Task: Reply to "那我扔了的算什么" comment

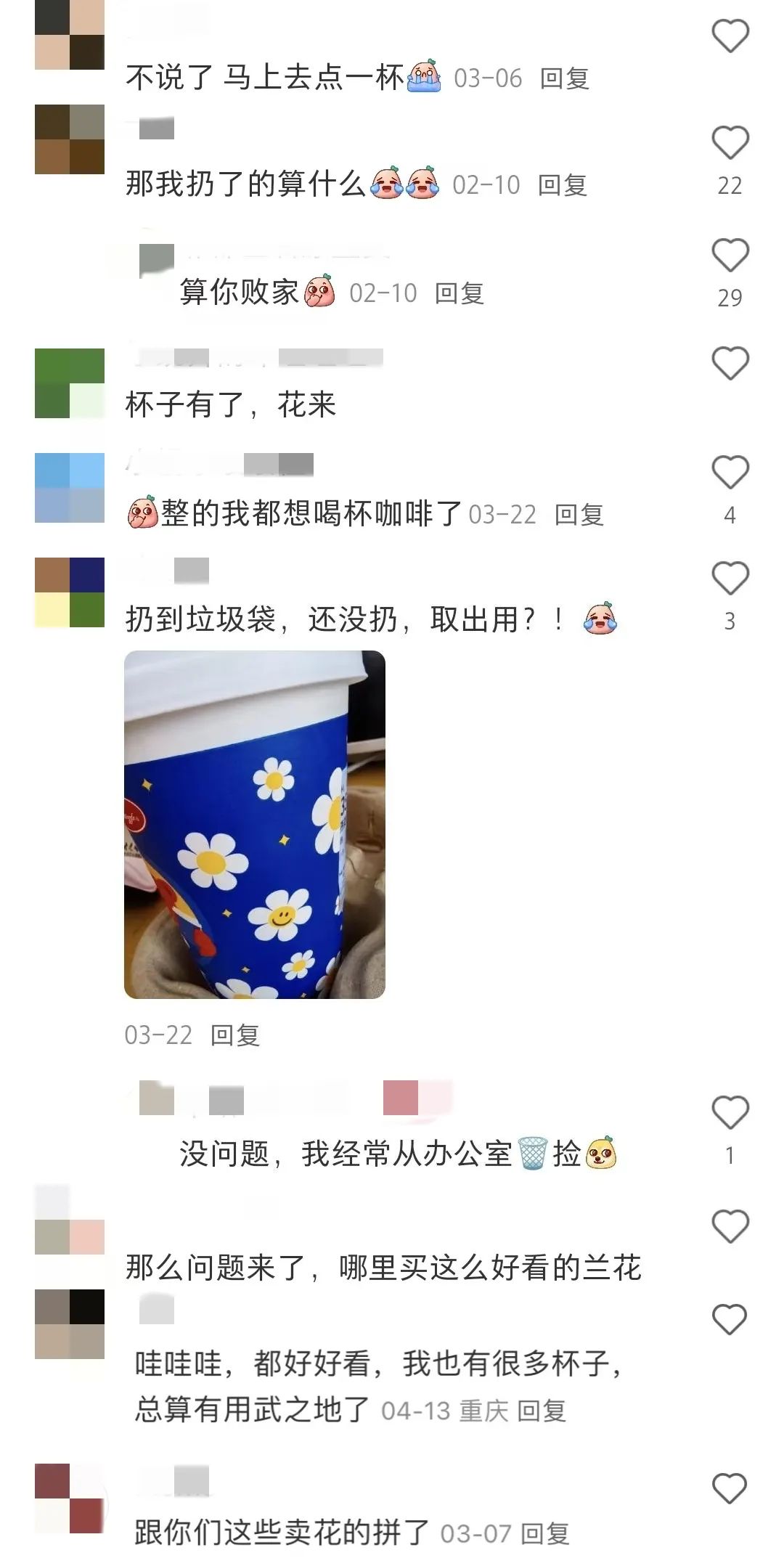Action: (562, 186)
